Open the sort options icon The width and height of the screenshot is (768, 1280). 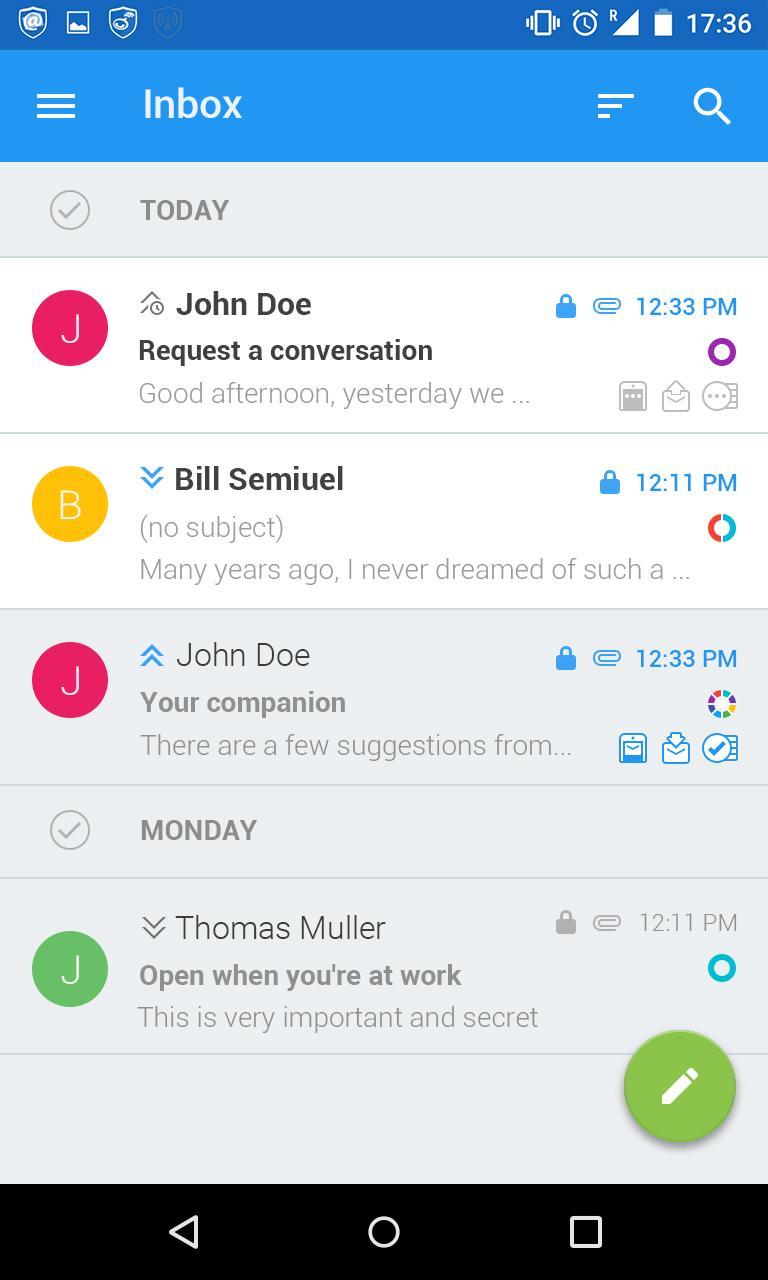point(614,105)
